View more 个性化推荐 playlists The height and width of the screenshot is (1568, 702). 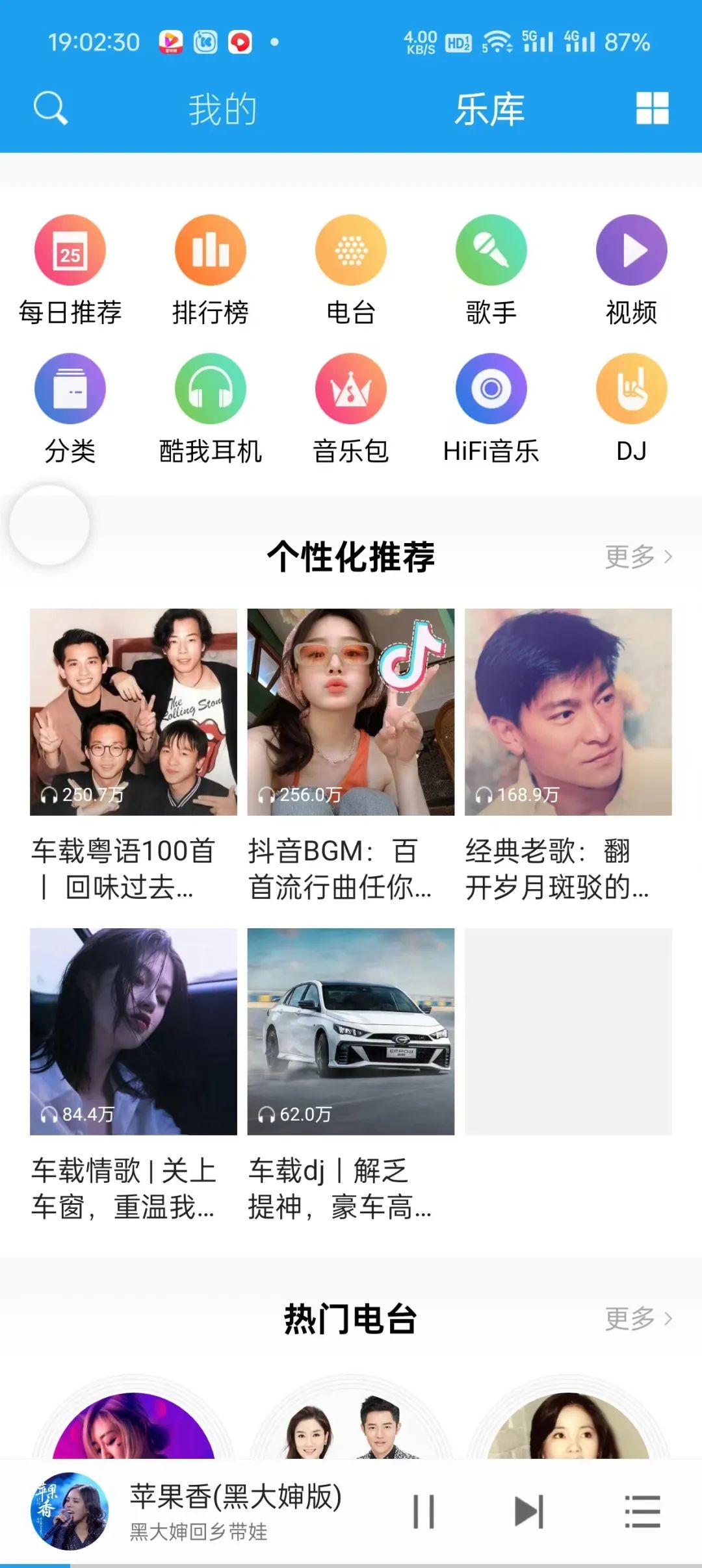638,557
